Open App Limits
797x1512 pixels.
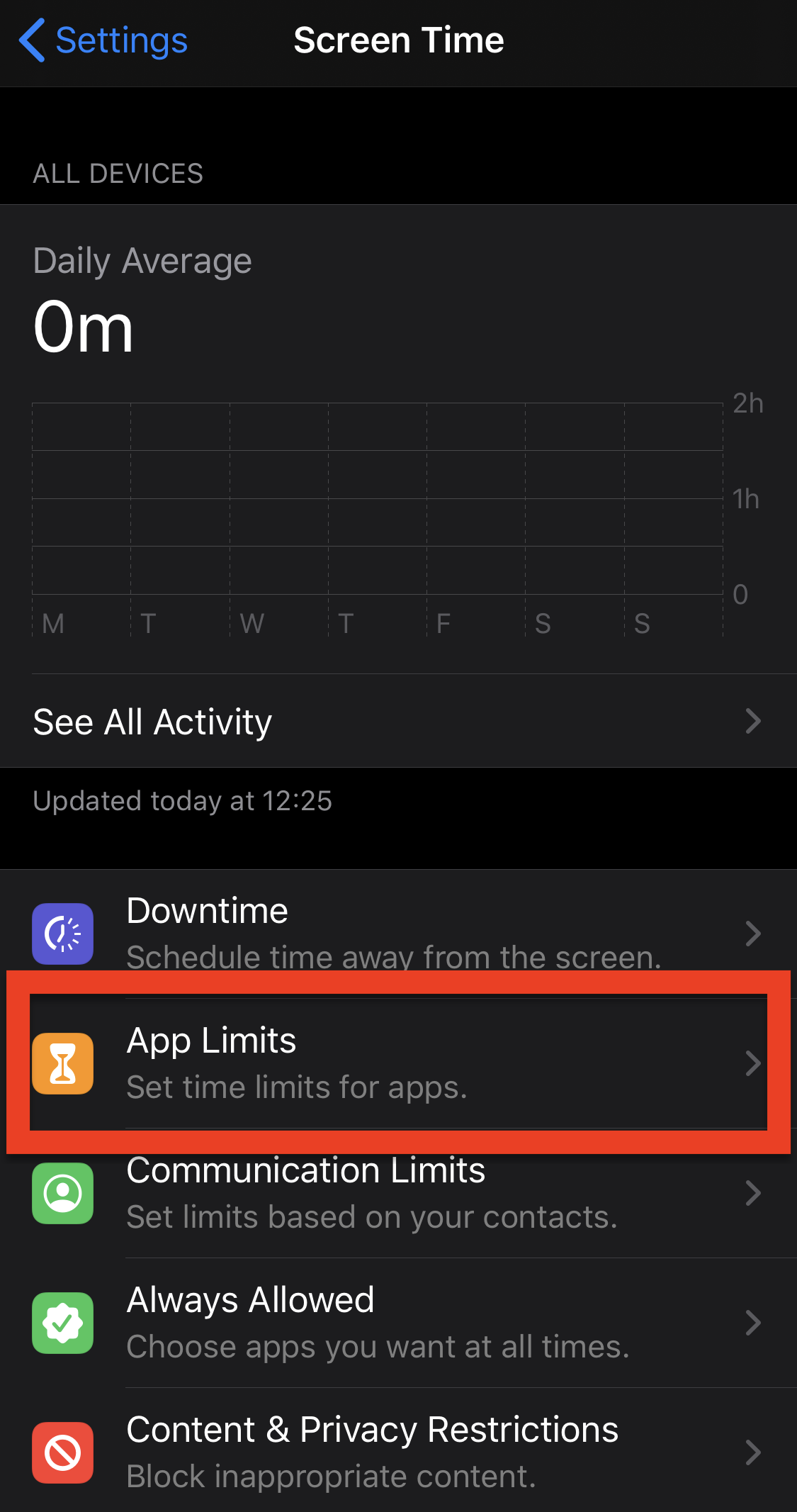click(398, 1063)
